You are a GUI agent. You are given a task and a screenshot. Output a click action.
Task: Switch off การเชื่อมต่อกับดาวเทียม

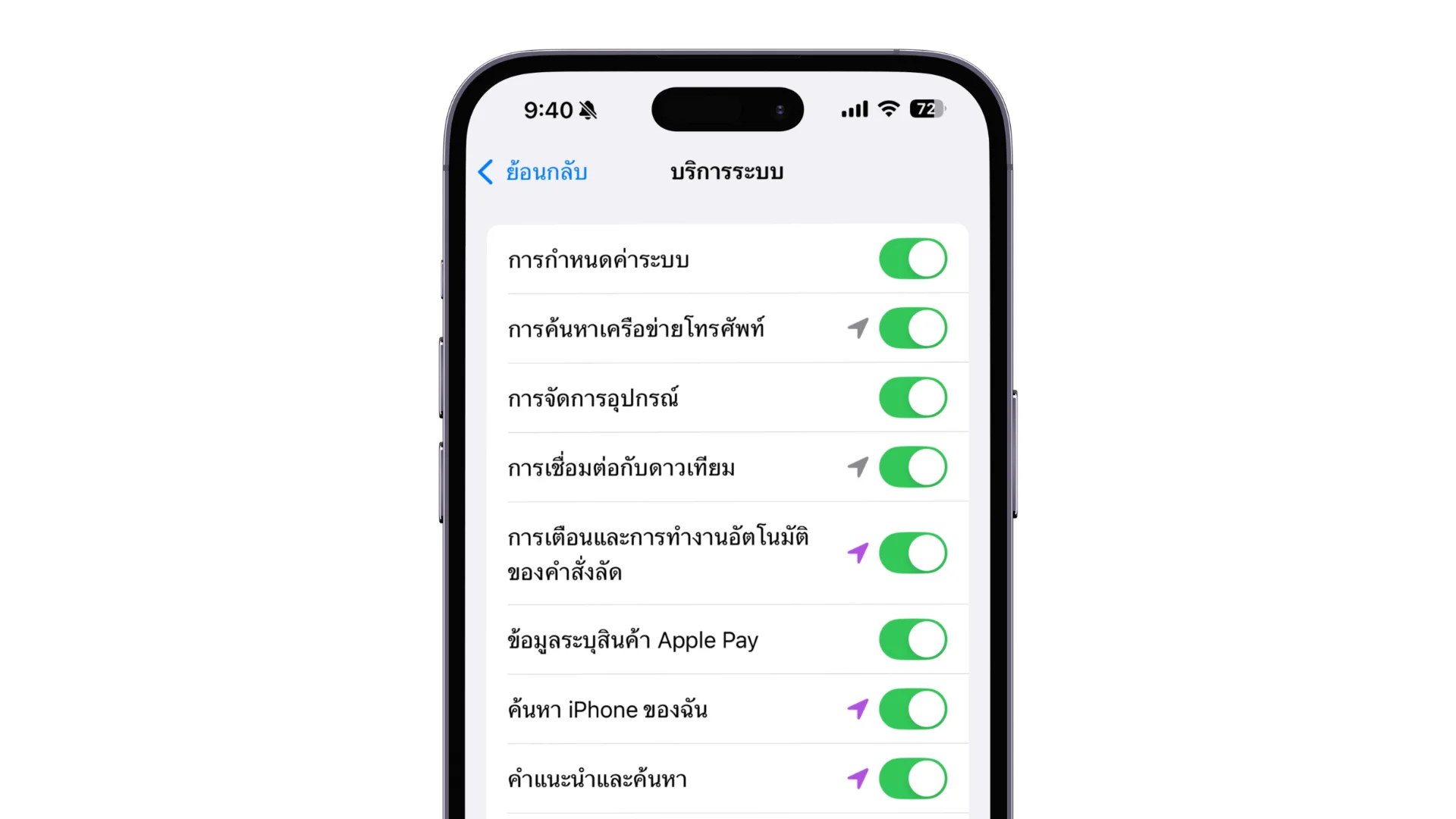(912, 467)
